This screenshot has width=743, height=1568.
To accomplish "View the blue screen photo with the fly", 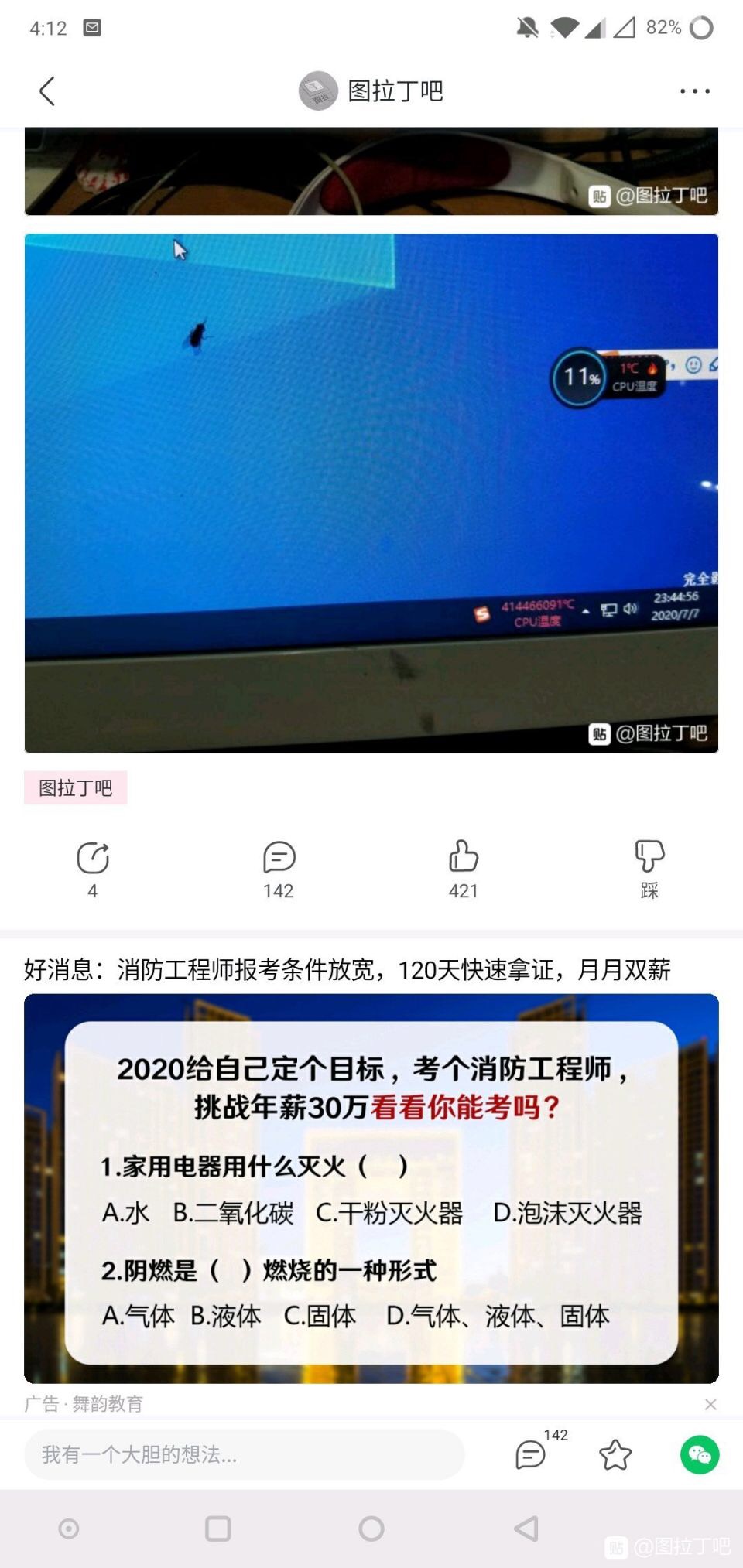I will pyautogui.click(x=371, y=493).
